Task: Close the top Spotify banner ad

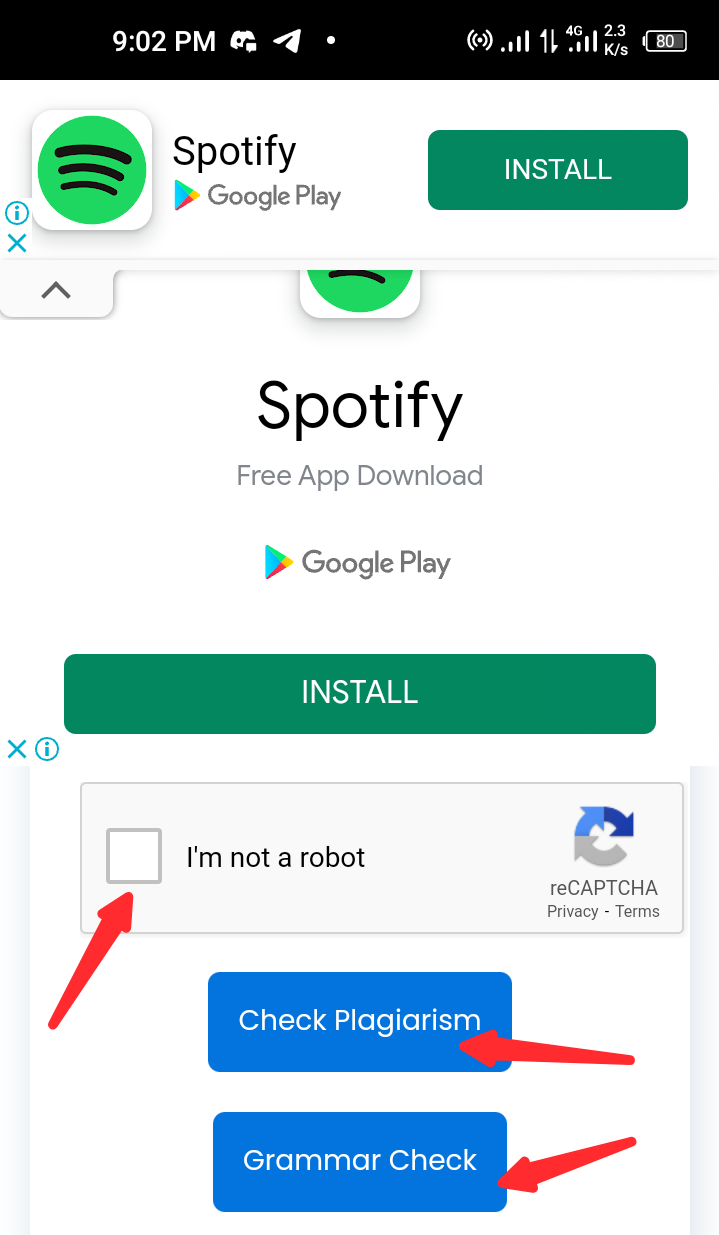Action: (17, 243)
